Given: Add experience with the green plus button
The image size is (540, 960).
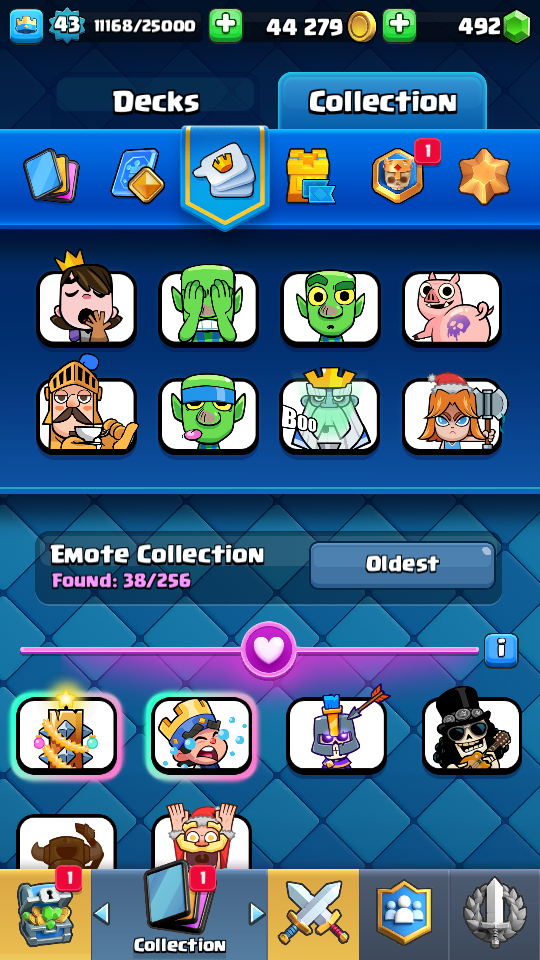Looking at the screenshot, I should 225,26.
